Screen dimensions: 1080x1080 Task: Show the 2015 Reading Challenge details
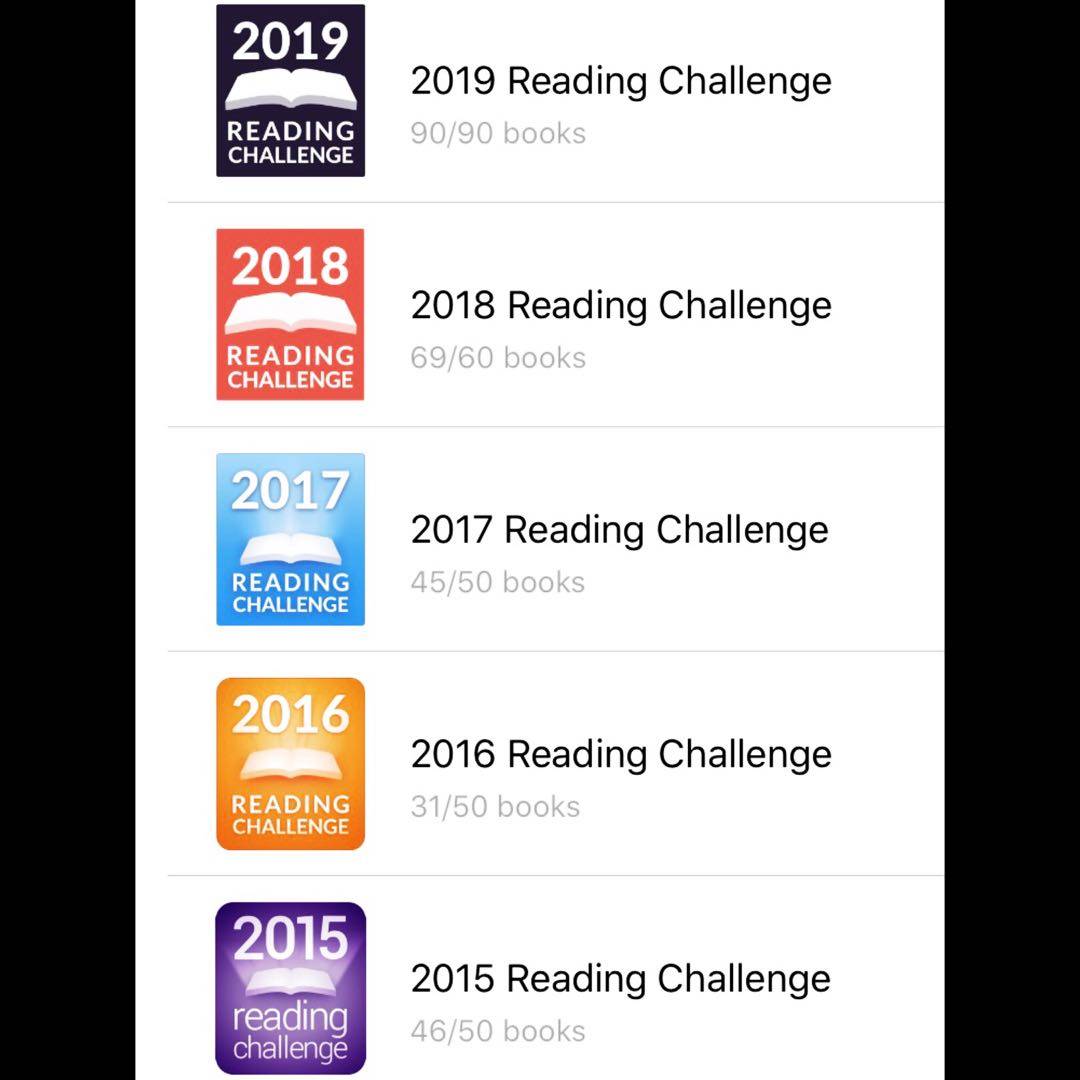[x=620, y=979]
